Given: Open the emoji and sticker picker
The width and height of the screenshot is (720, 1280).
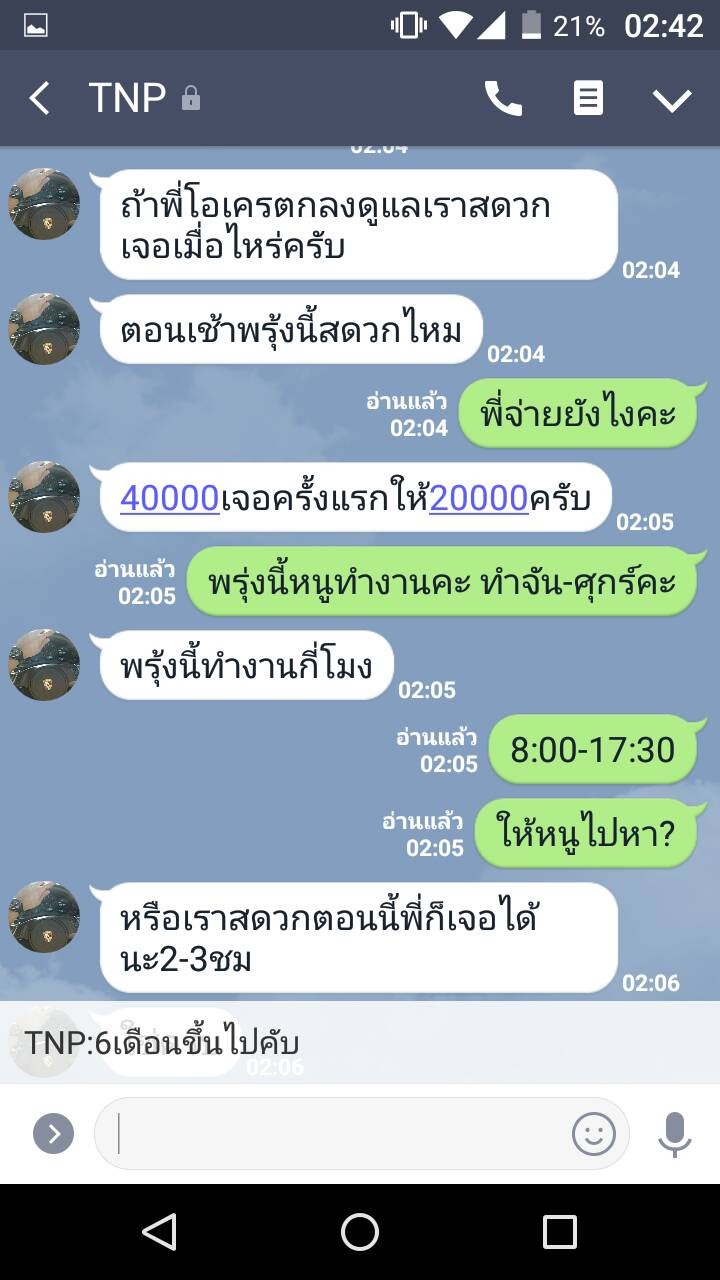Looking at the screenshot, I should pos(593,1133).
